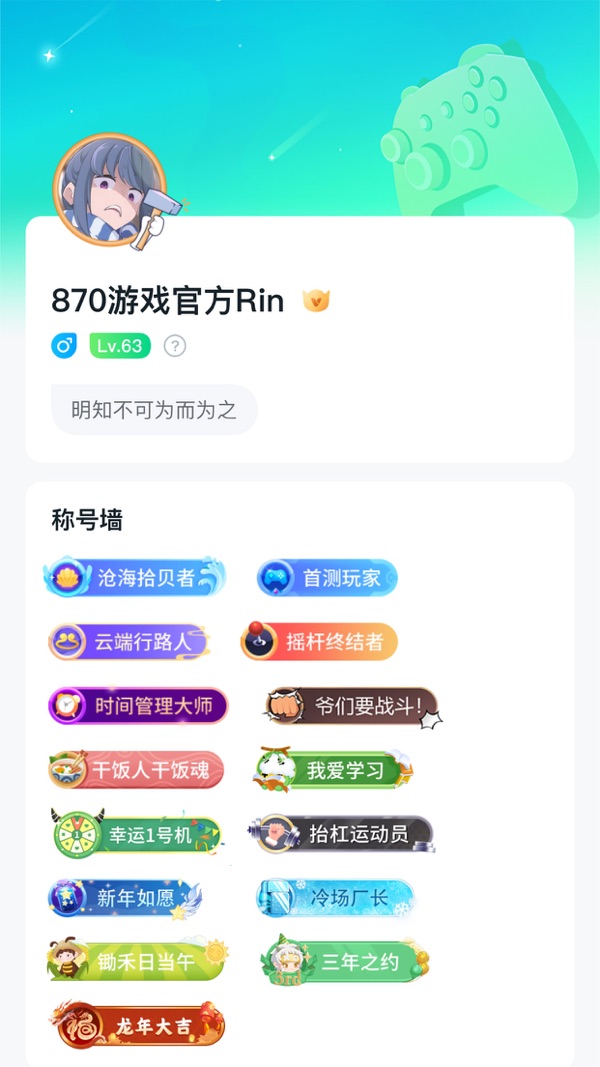
Task: Tap the 摇杆终结者 title badge
Action: tap(319, 642)
